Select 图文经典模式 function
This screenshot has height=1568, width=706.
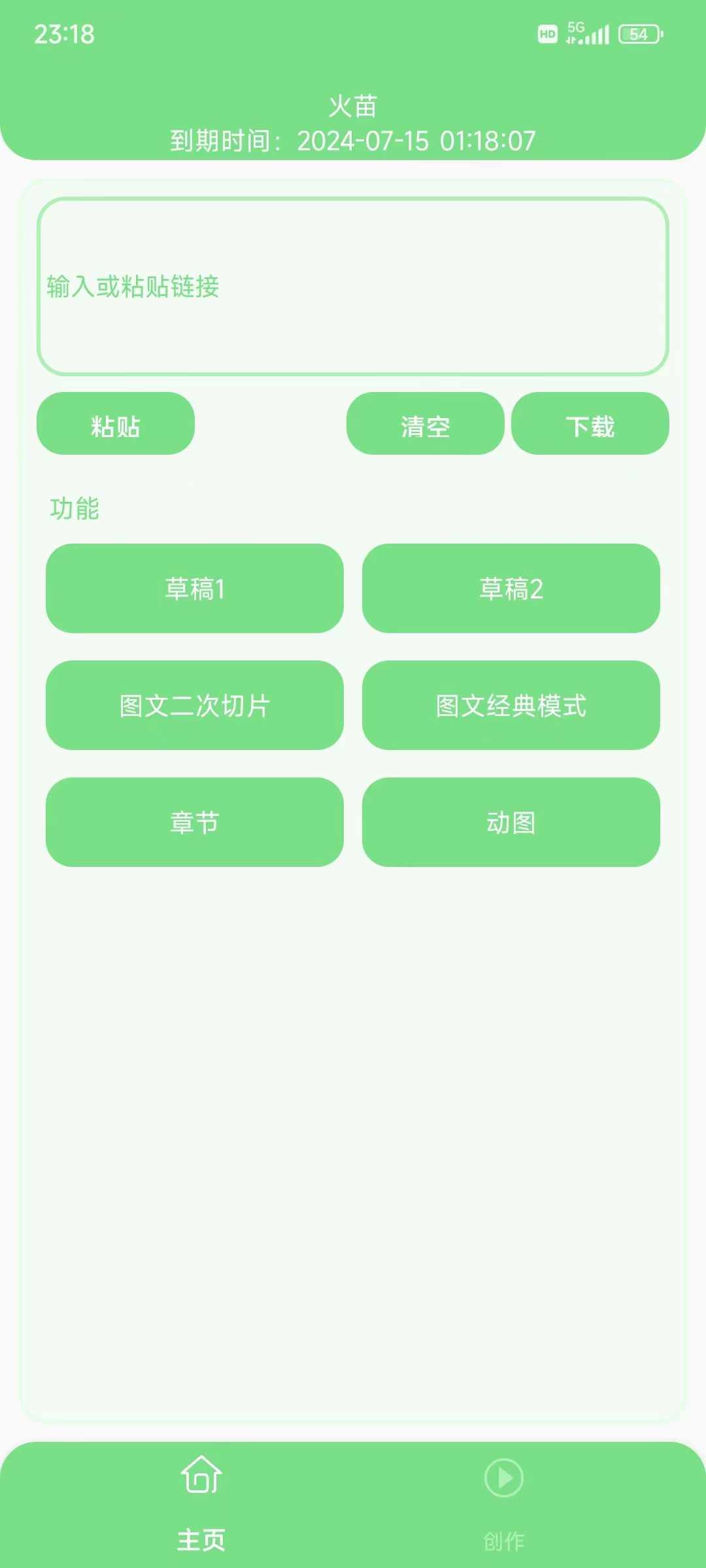coord(511,705)
